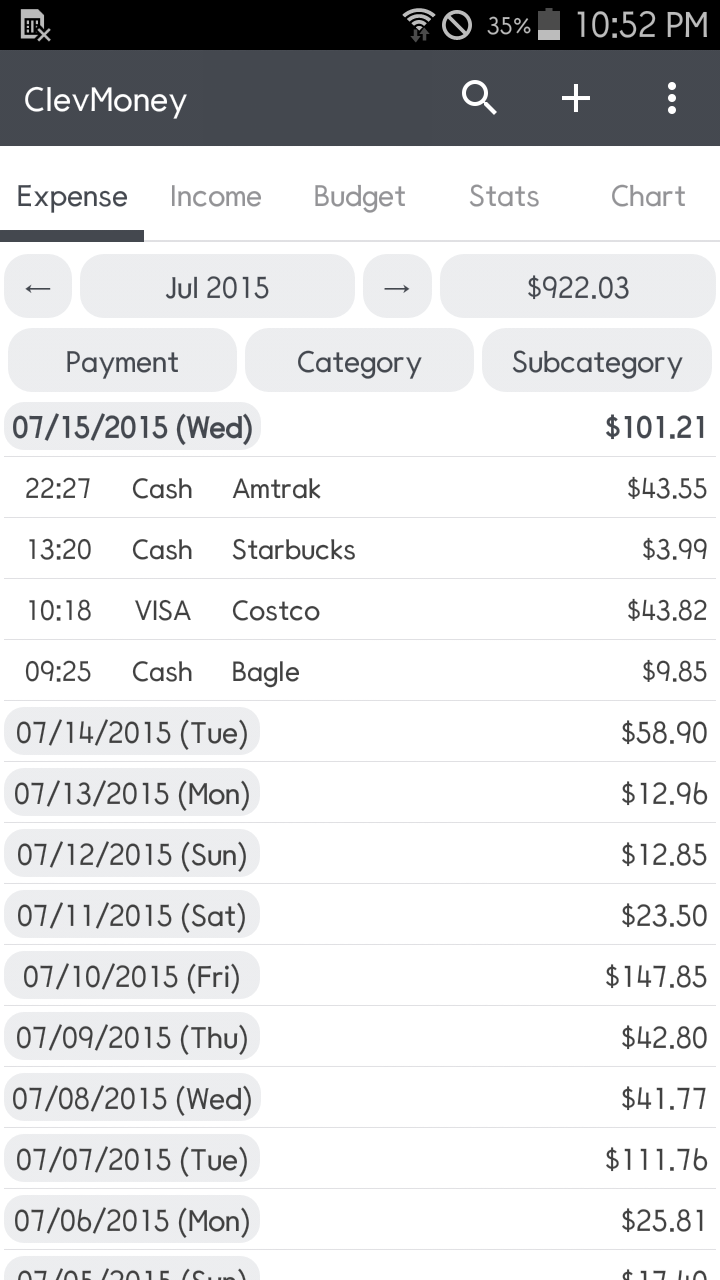This screenshot has height=1280, width=720.
Task: Tap the monthly total showing $922.03
Action: 577,287
